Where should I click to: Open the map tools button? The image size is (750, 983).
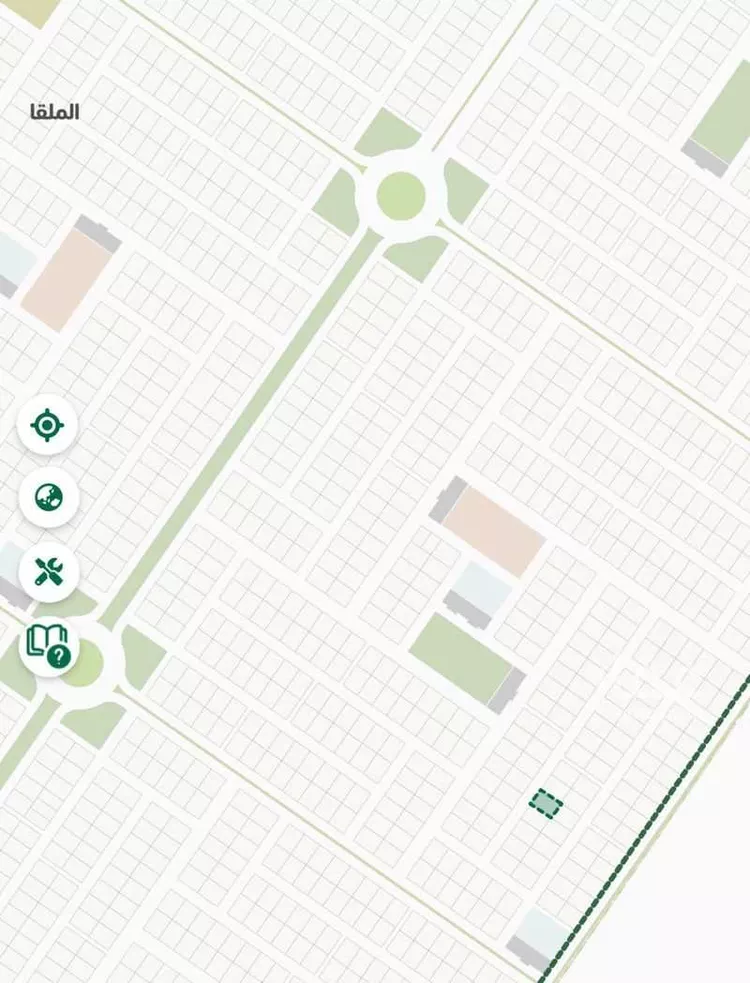pyautogui.click(x=48, y=572)
